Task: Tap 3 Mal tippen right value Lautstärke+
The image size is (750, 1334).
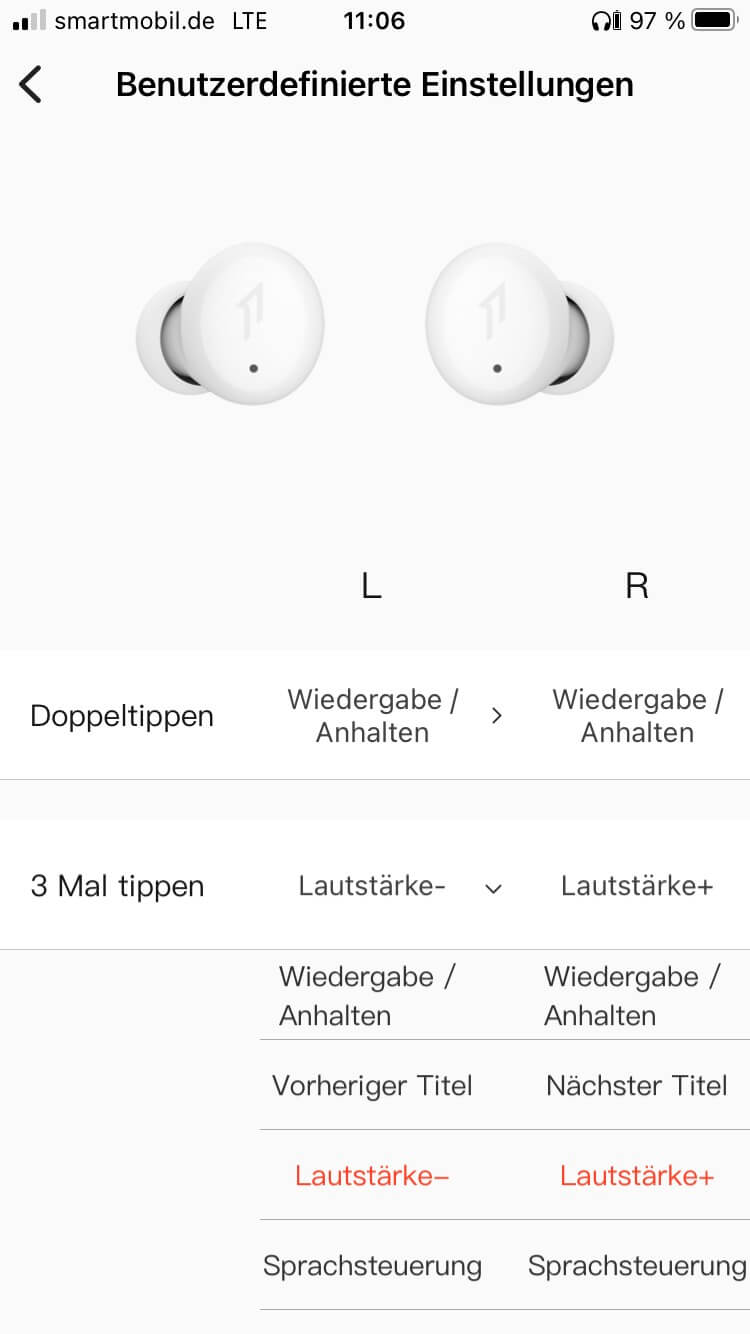Action: click(637, 886)
